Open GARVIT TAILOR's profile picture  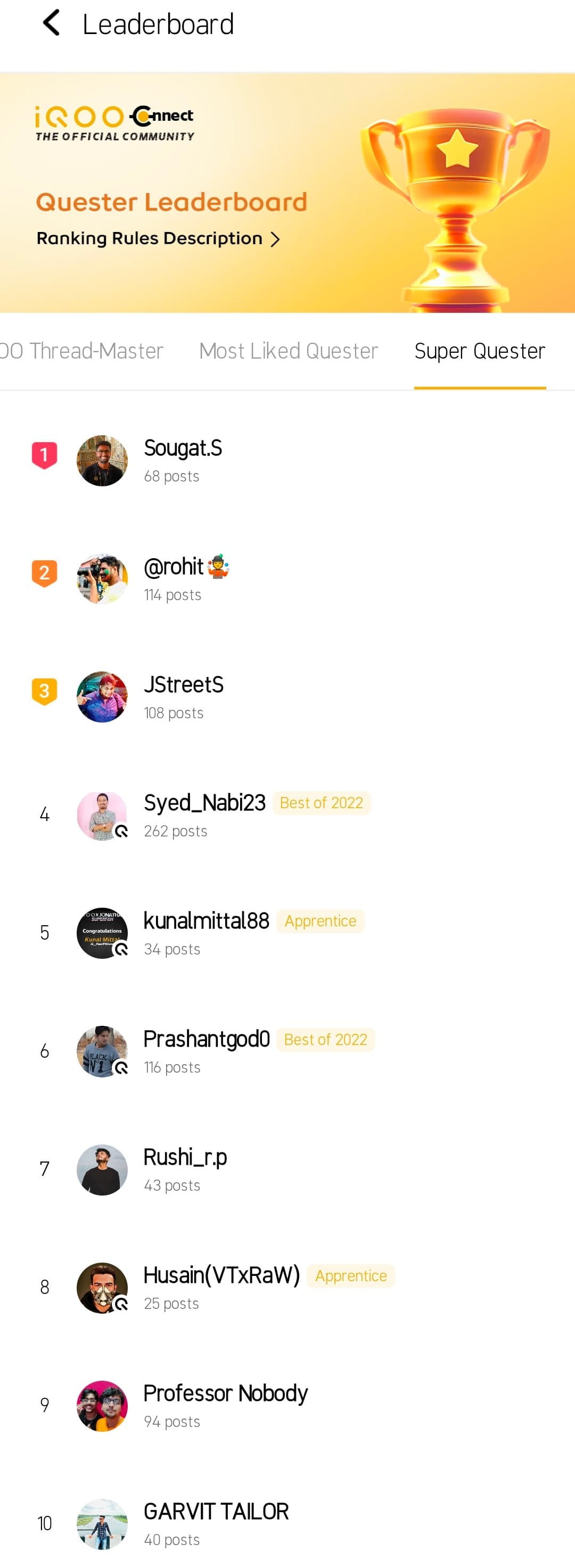(x=101, y=1524)
